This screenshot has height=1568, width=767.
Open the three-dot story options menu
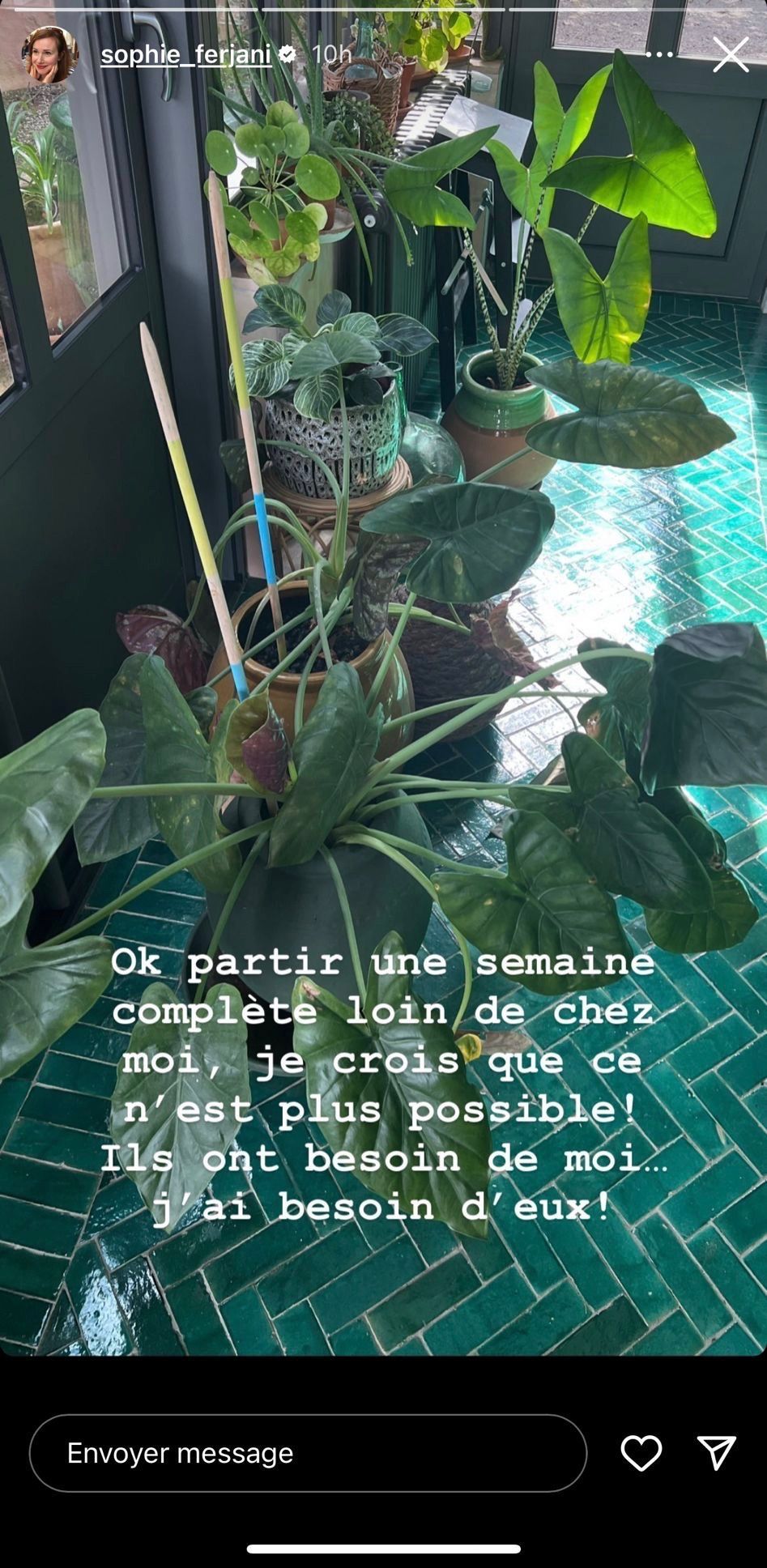(x=660, y=55)
